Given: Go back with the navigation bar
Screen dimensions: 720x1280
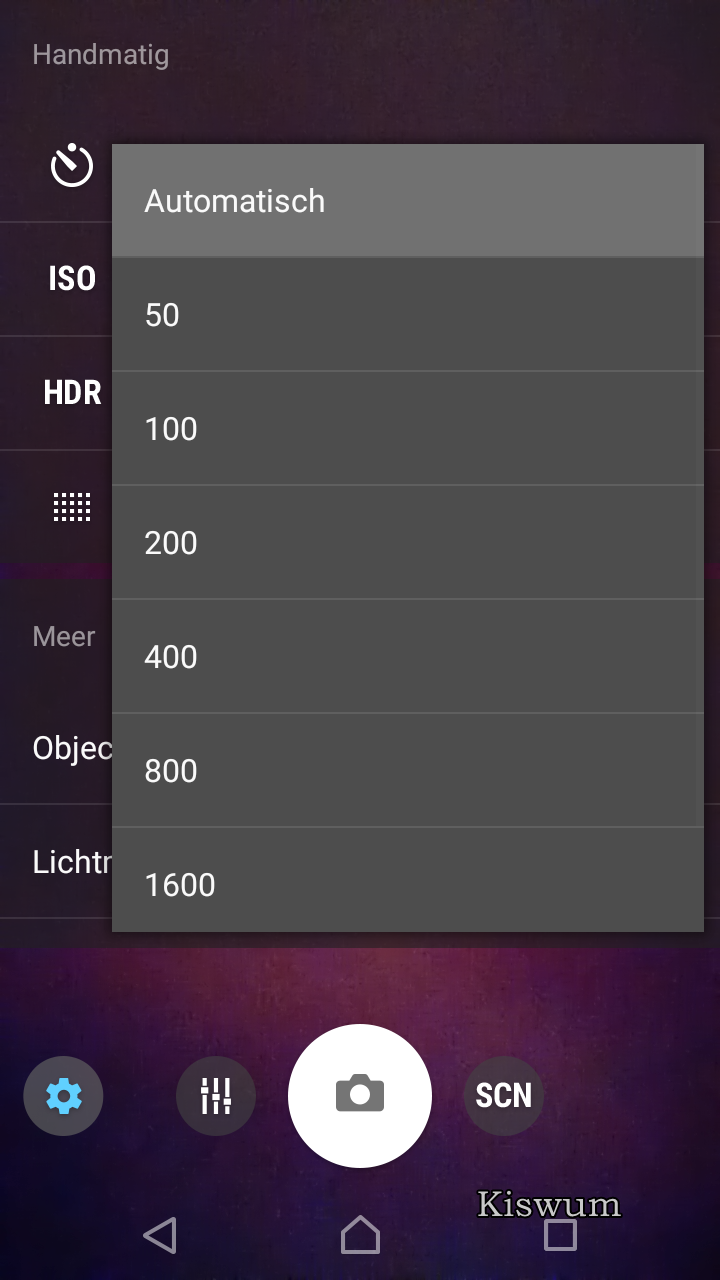Looking at the screenshot, I should [160, 1236].
